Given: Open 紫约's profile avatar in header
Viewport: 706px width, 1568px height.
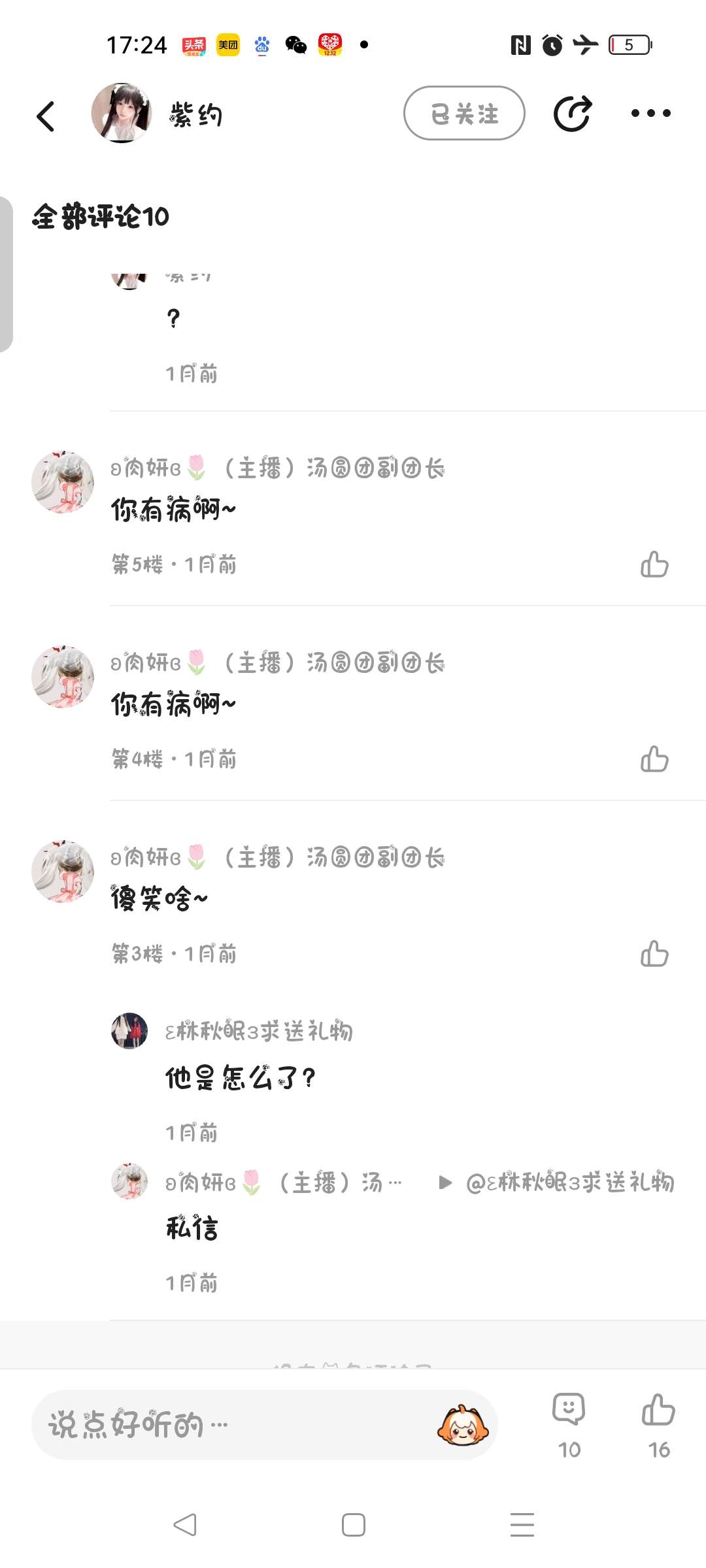Looking at the screenshot, I should (x=122, y=113).
